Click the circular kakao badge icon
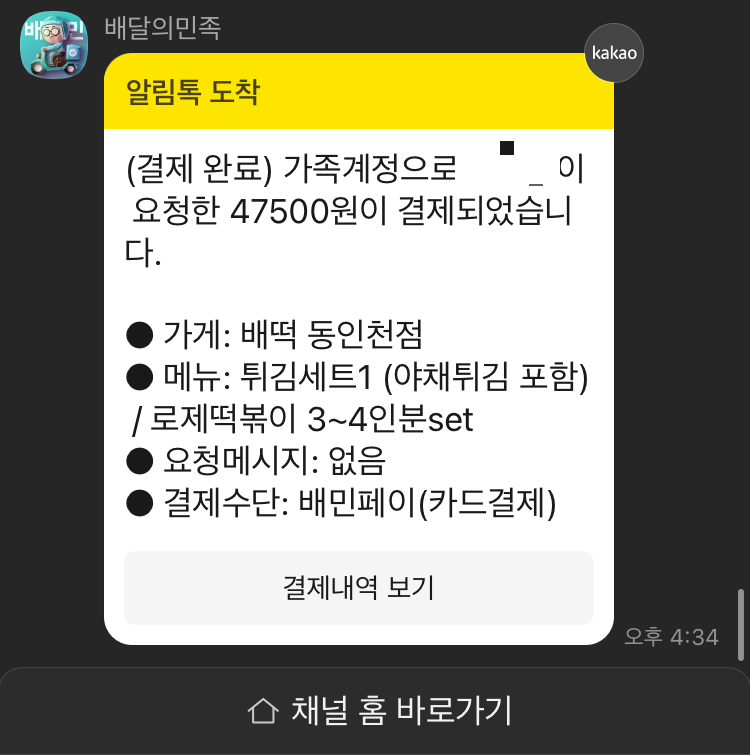The image size is (750, 755). [x=613, y=54]
